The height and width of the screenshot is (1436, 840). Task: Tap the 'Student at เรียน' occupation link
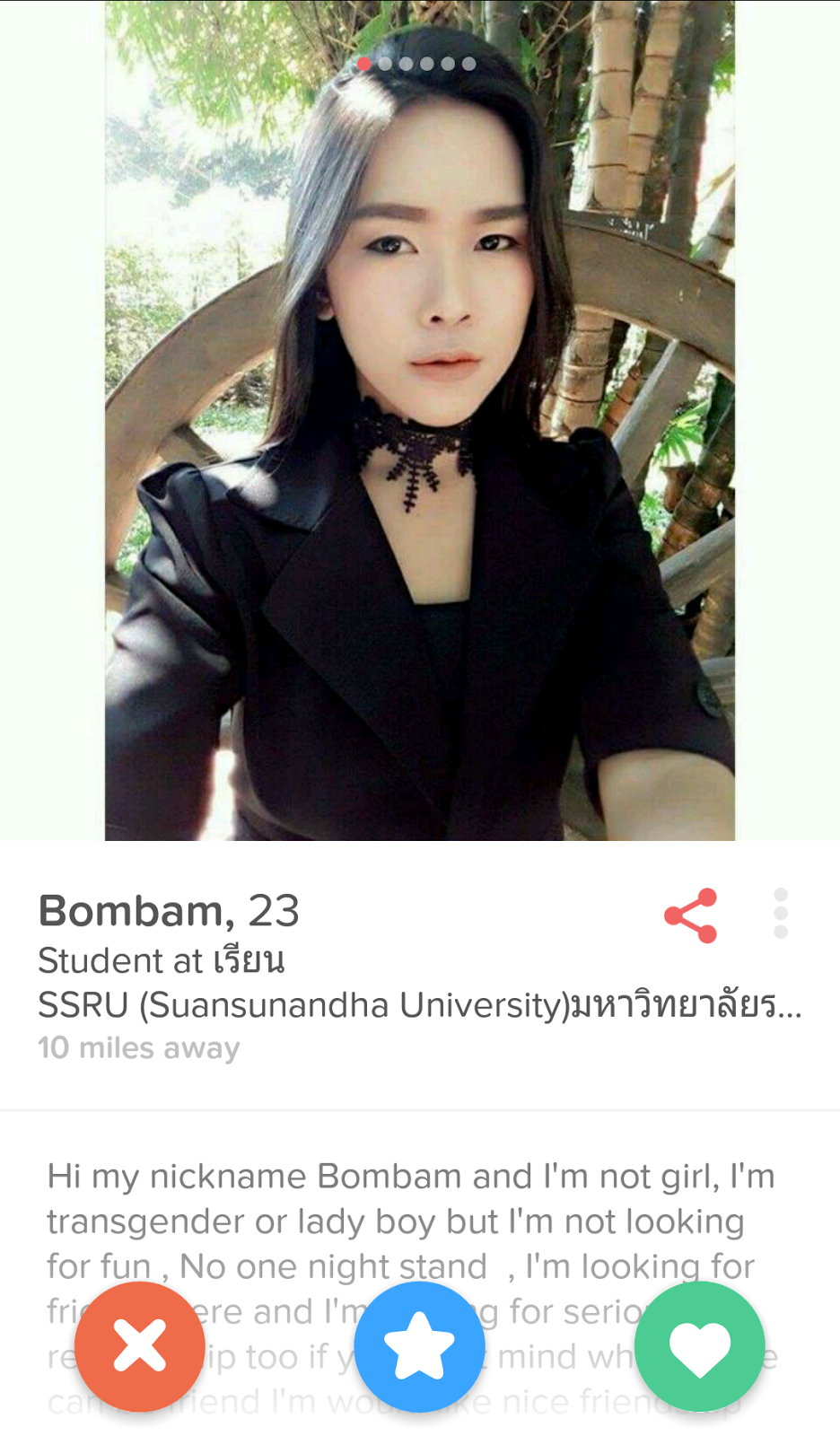coord(162,959)
